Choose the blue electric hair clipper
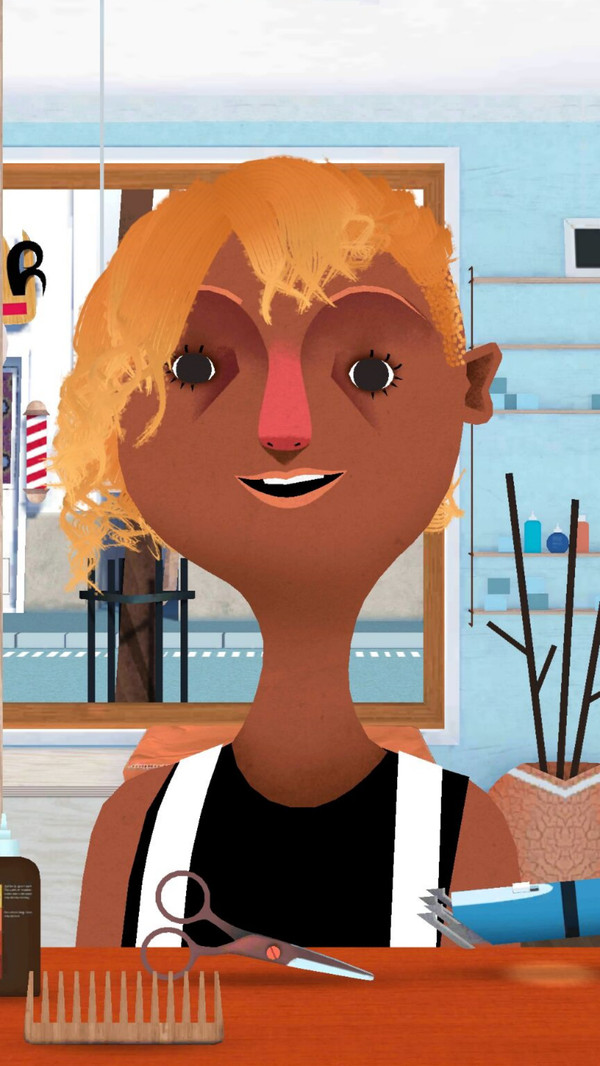The image size is (600, 1066). [528, 909]
